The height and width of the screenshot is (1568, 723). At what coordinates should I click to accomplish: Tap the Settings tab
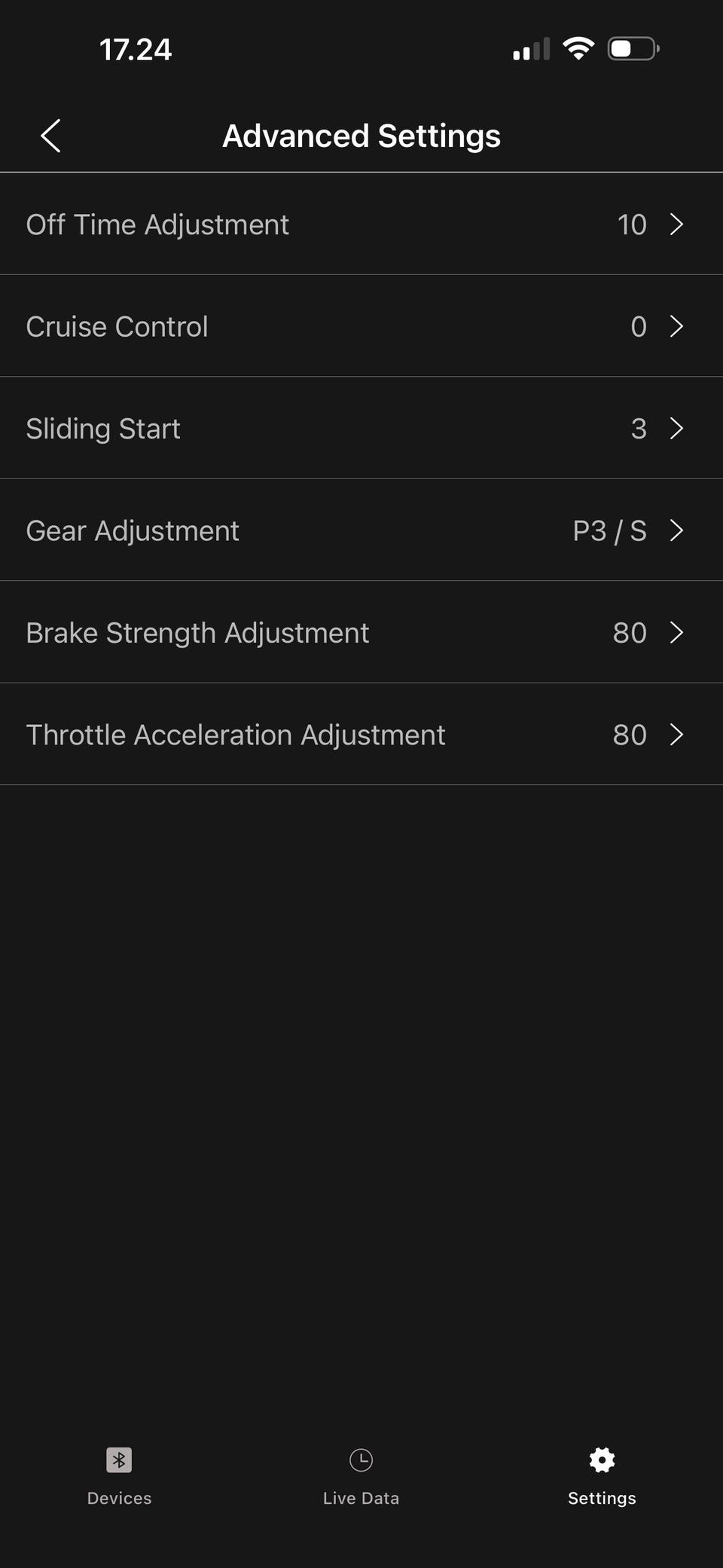602,1476
